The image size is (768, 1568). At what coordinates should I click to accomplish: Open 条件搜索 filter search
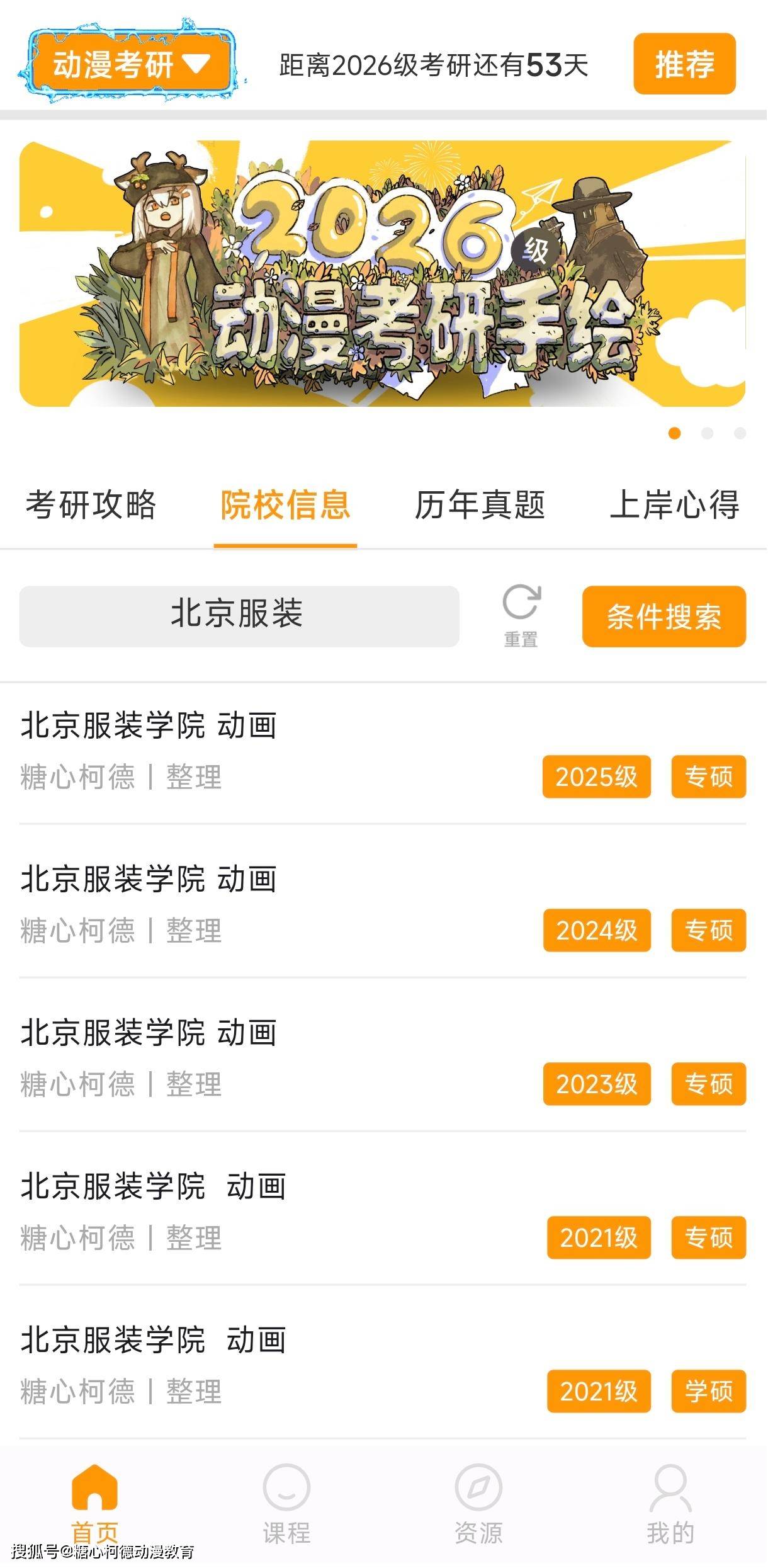pos(664,616)
